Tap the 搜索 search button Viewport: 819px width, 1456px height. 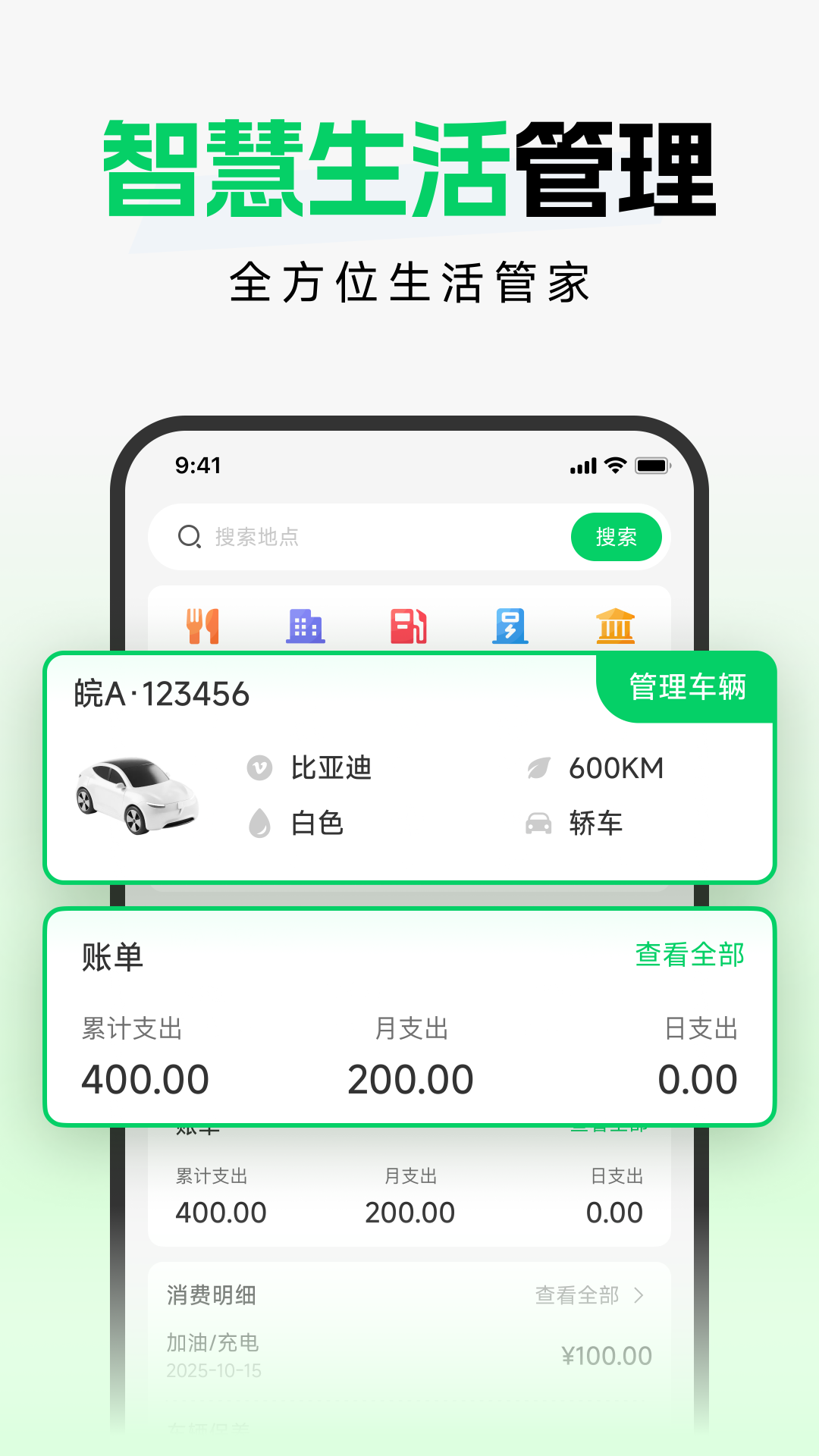pyautogui.click(x=616, y=537)
